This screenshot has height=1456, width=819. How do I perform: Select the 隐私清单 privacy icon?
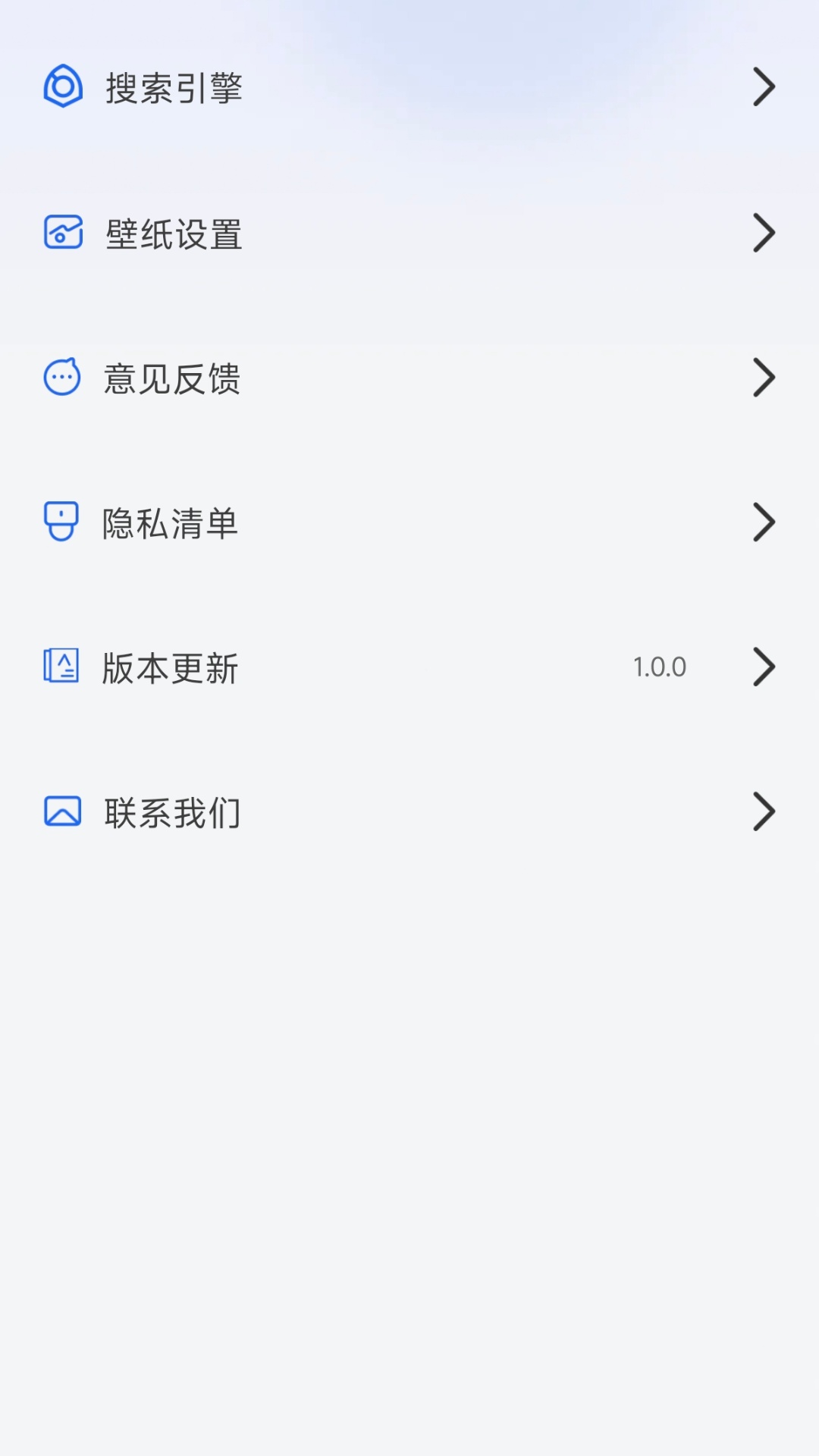62,522
